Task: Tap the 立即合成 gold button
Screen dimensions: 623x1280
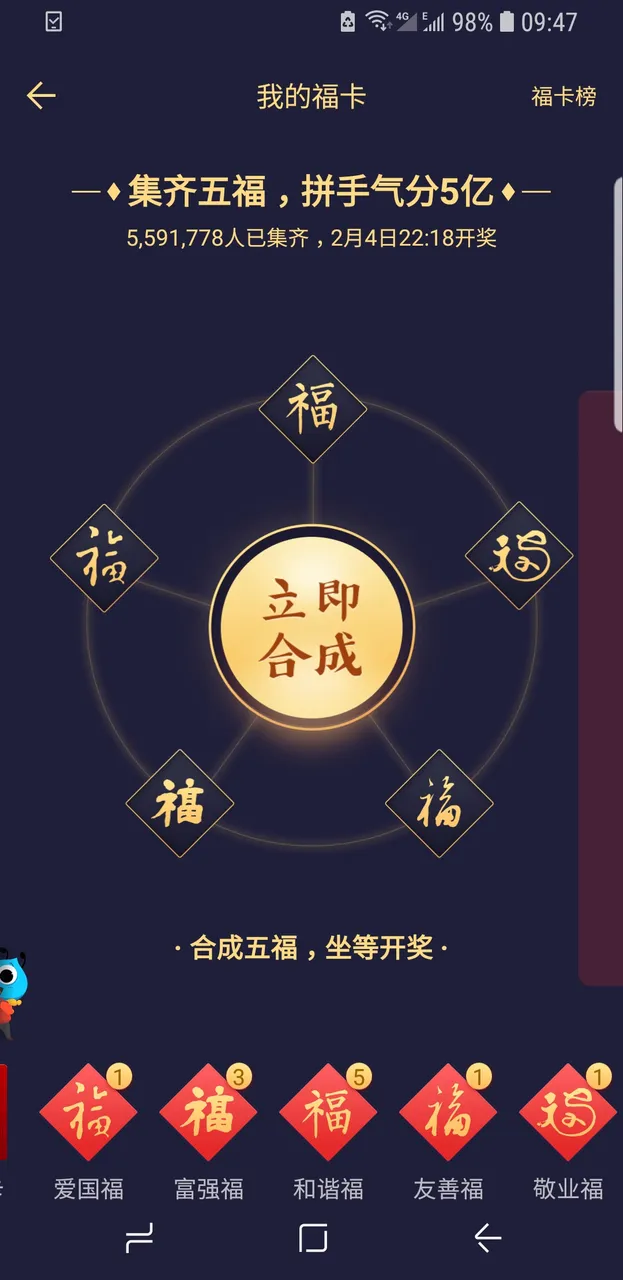Action: coord(311,627)
